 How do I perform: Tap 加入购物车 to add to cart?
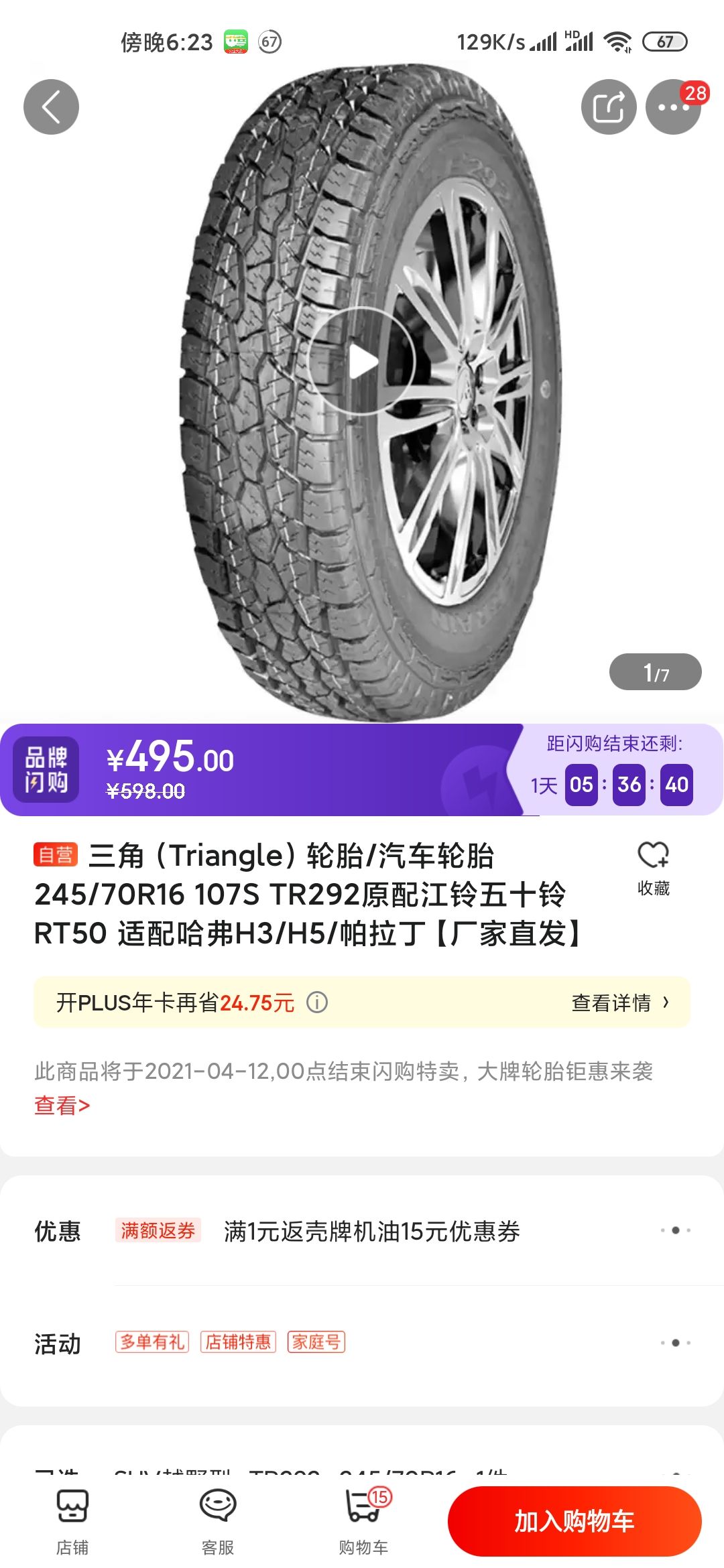click(575, 1521)
